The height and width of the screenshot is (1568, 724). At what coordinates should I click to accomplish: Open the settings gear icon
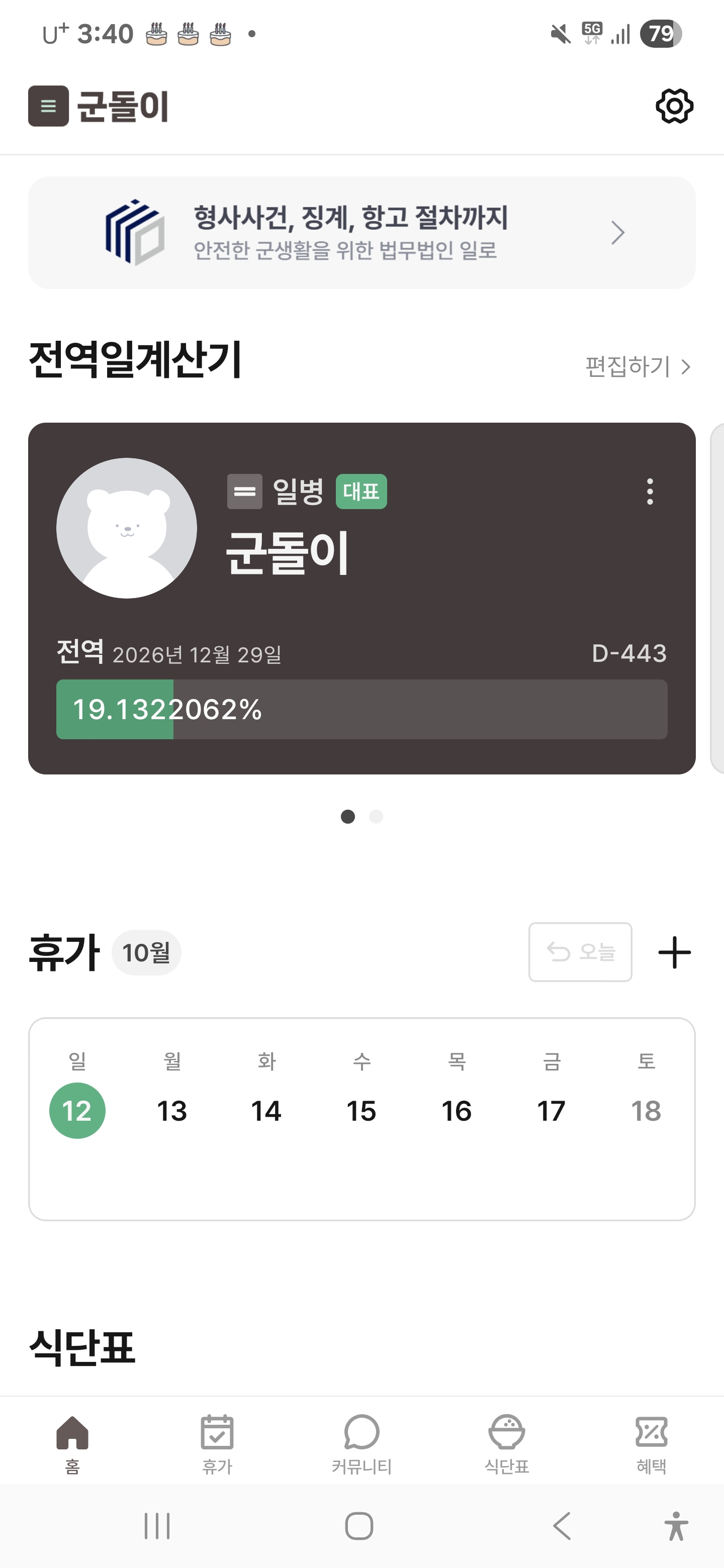[x=674, y=107]
